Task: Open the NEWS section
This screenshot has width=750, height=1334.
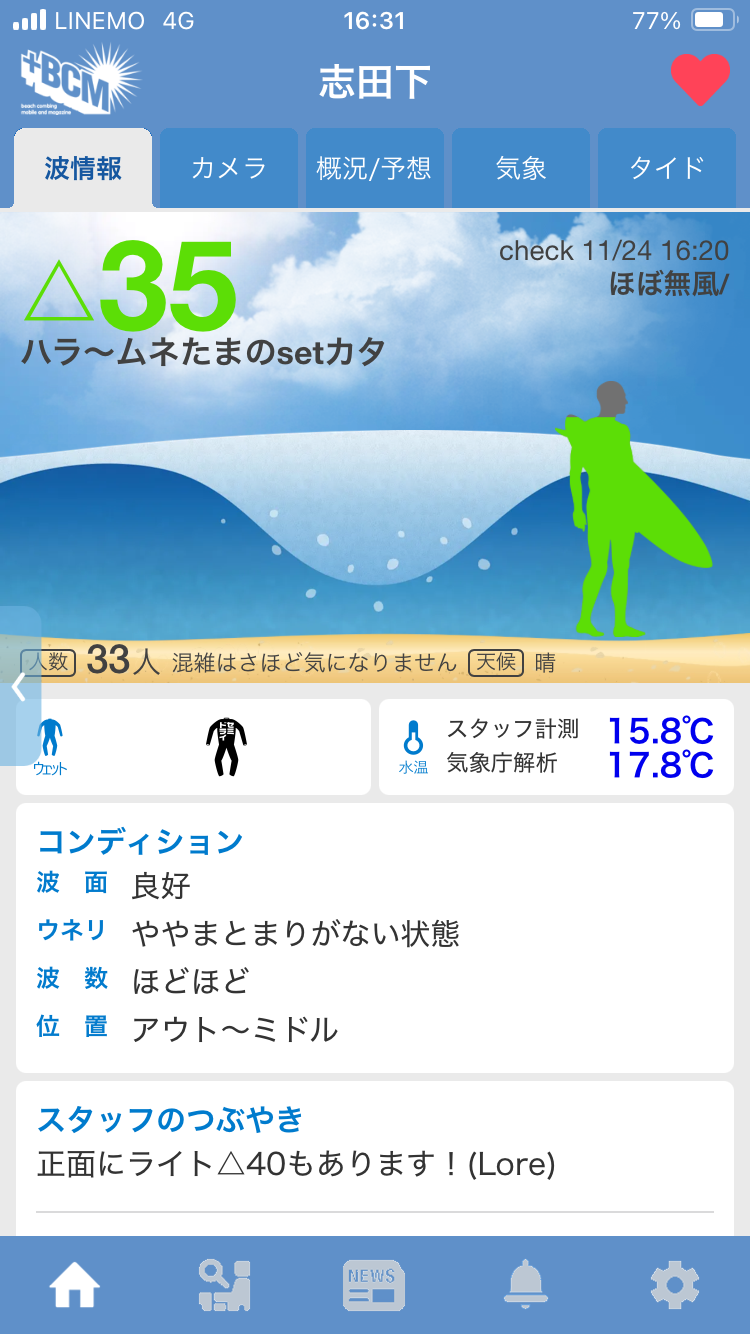Action: pos(374,1285)
